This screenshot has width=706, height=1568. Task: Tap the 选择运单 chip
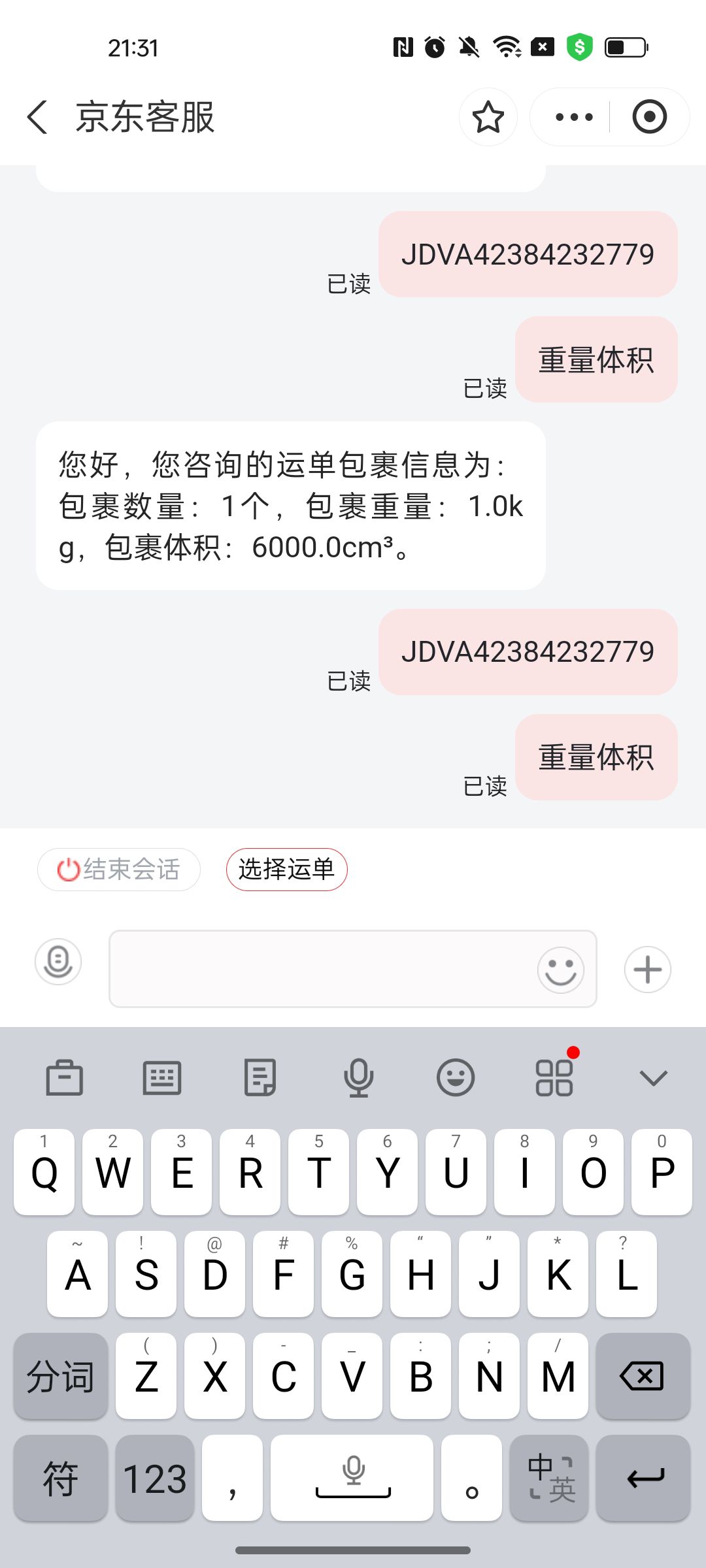coord(286,870)
